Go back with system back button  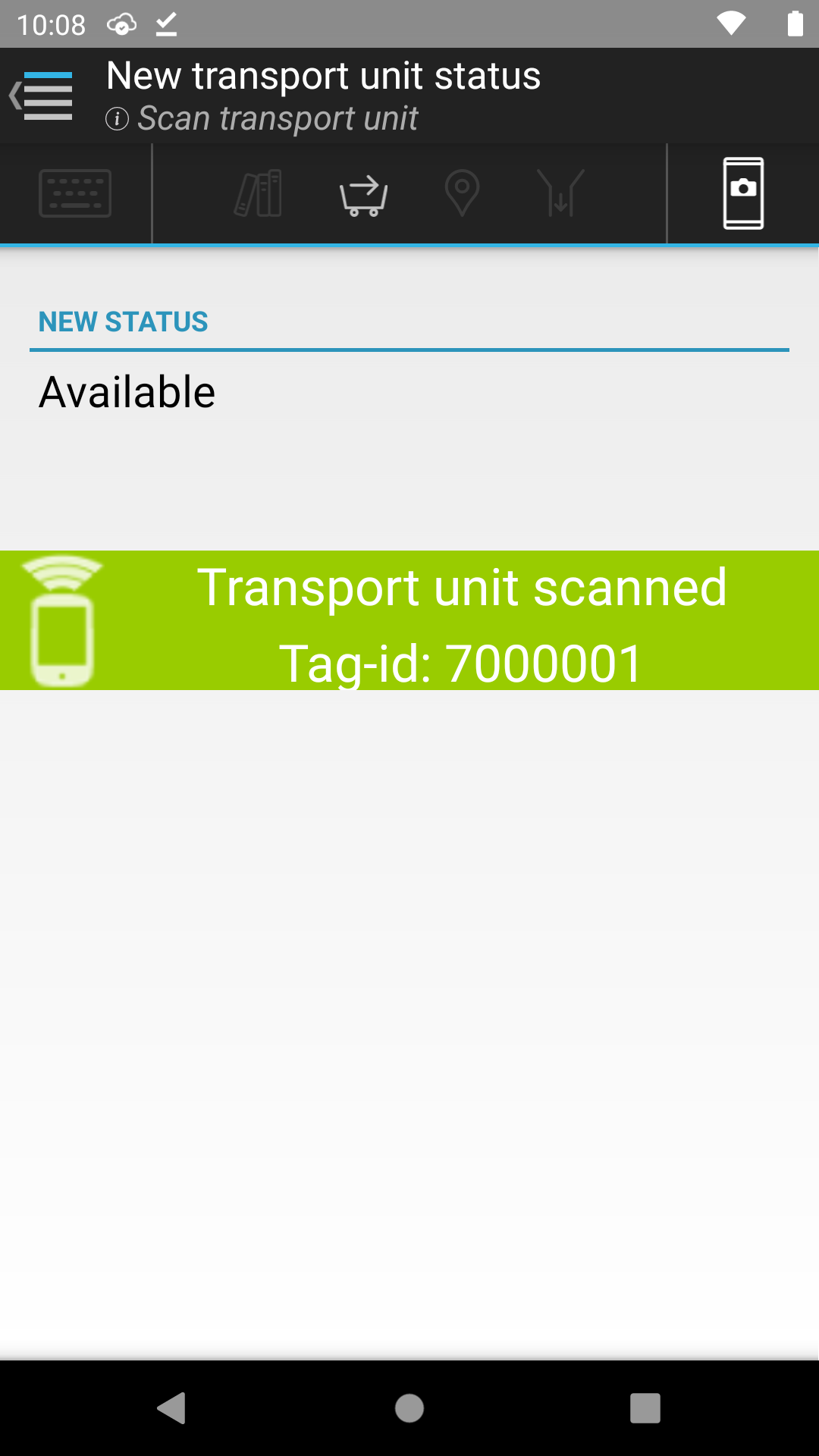[x=172, y=1408]
